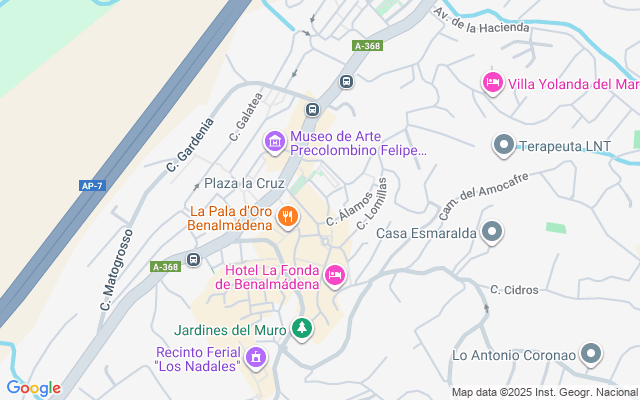Screen dimensions: 640x400
Task: Tap the La Pala d'Oro restaurant pin
Action: tap(288, 216)
